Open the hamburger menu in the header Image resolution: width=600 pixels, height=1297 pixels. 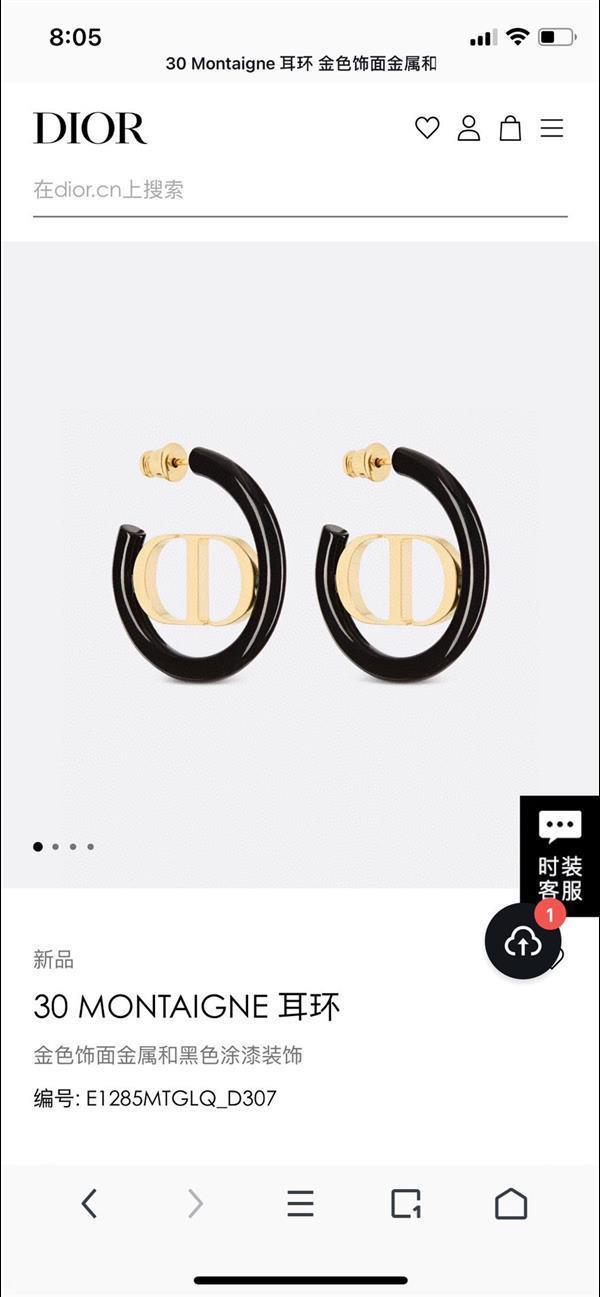[x=552, y=128]
